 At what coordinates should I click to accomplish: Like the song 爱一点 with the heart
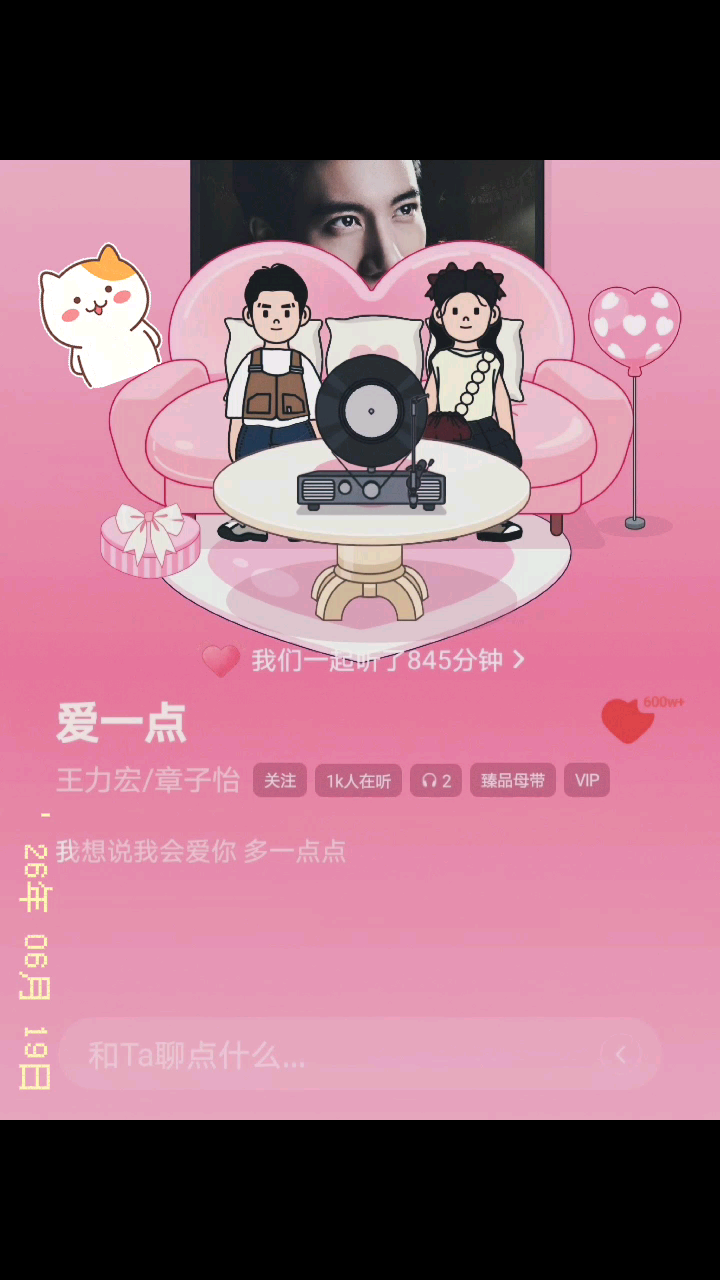pyautogui.click(x=628, y=722)
